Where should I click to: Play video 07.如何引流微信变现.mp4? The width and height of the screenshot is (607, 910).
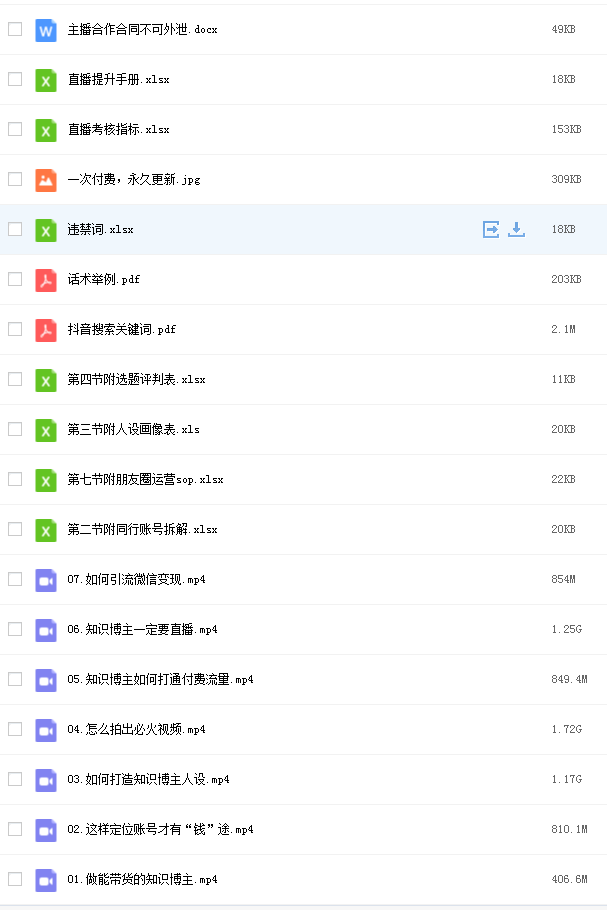point(136,580)
